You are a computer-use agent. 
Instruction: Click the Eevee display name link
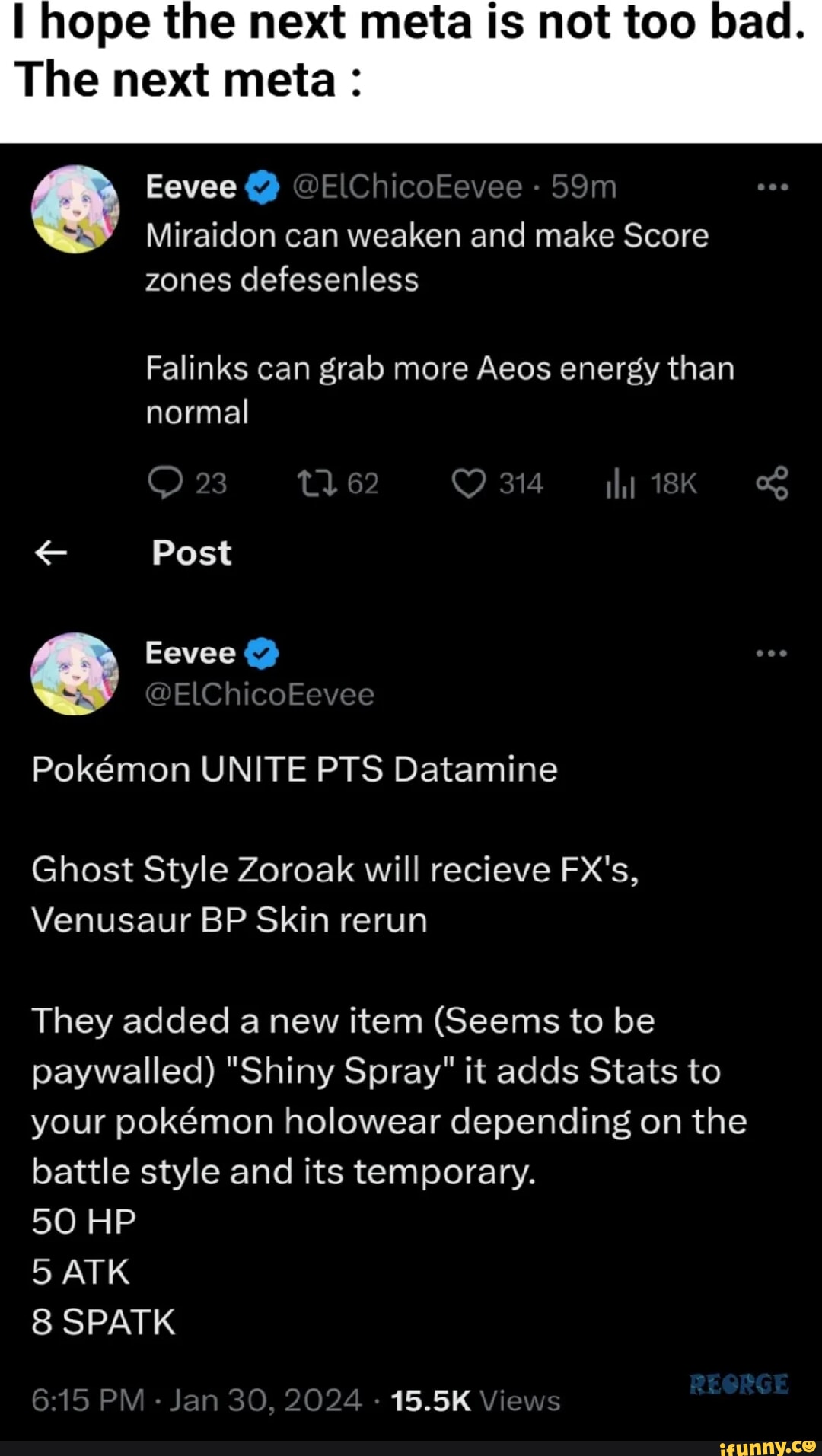pyautogui.click(x=190, y=653)
